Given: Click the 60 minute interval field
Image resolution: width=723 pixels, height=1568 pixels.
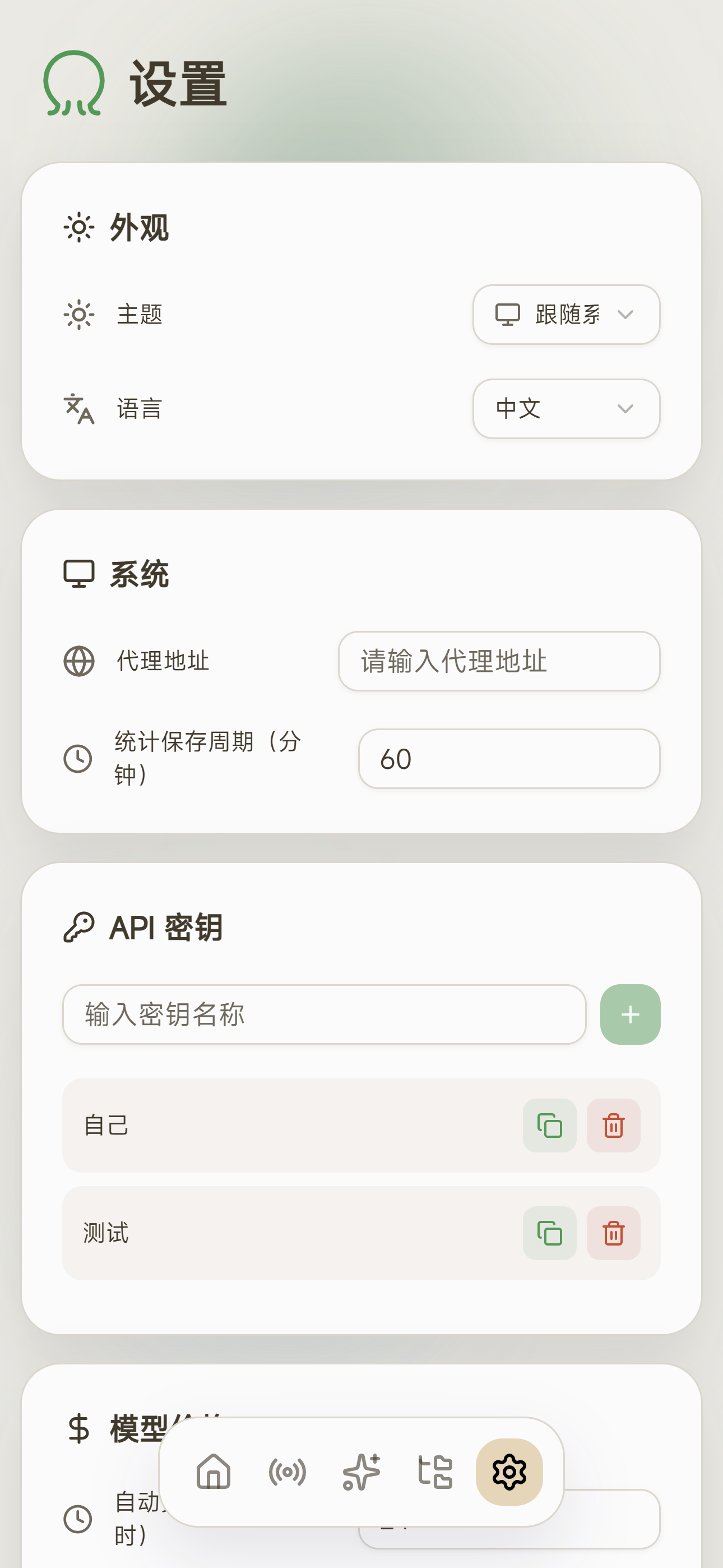Looking at the screenshot, I should pyautogui.click(x=509, y=758).
